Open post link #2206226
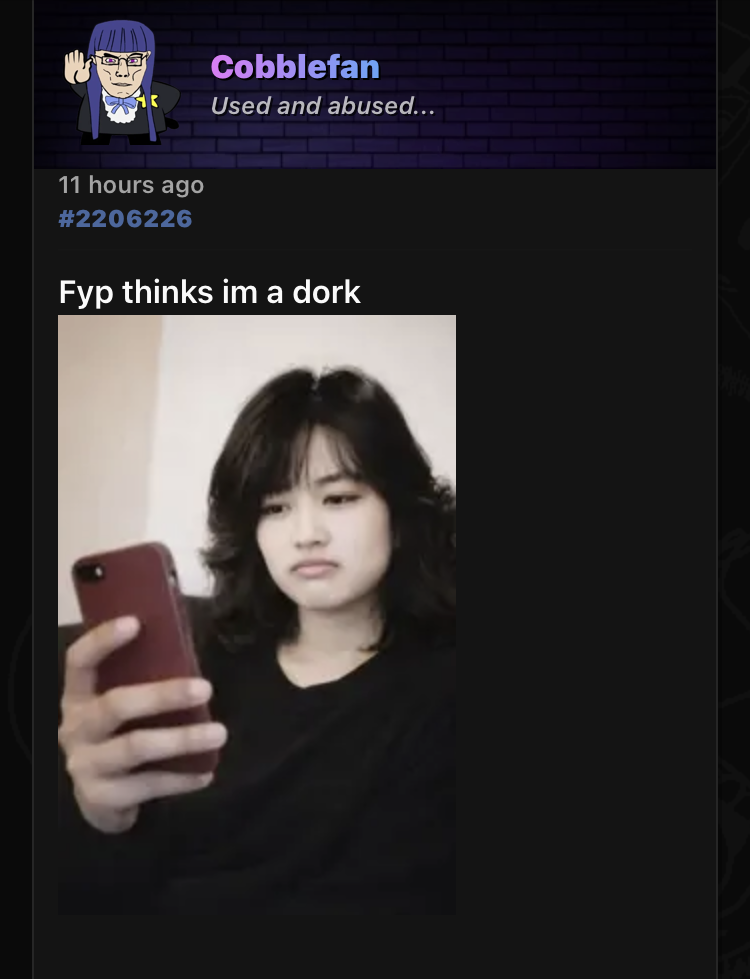Image resolution: width=750 pixels, height=979 pixels. click(x=125, y=219)
